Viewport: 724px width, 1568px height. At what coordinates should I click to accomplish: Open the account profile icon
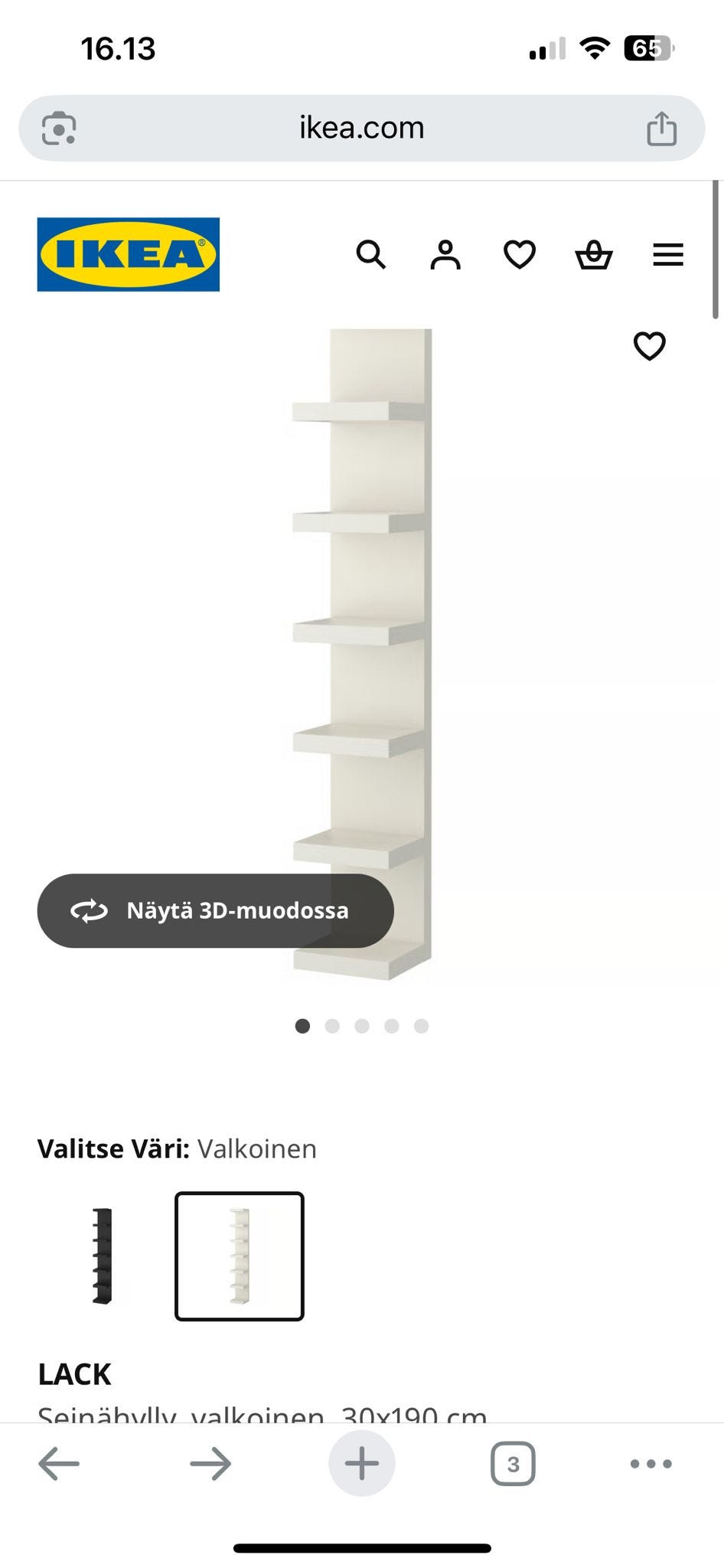coord(445,254)
